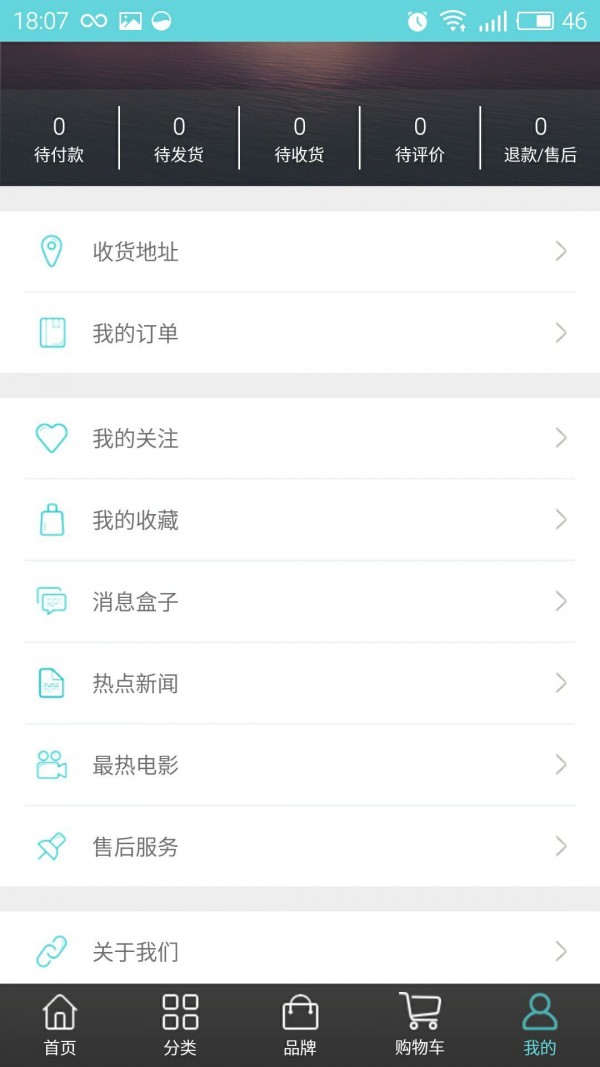Image resolution: width=600 pixels, height=1067 pixels.
Task: Open 关于我们 about us page
Action: (x=300, y=951)
